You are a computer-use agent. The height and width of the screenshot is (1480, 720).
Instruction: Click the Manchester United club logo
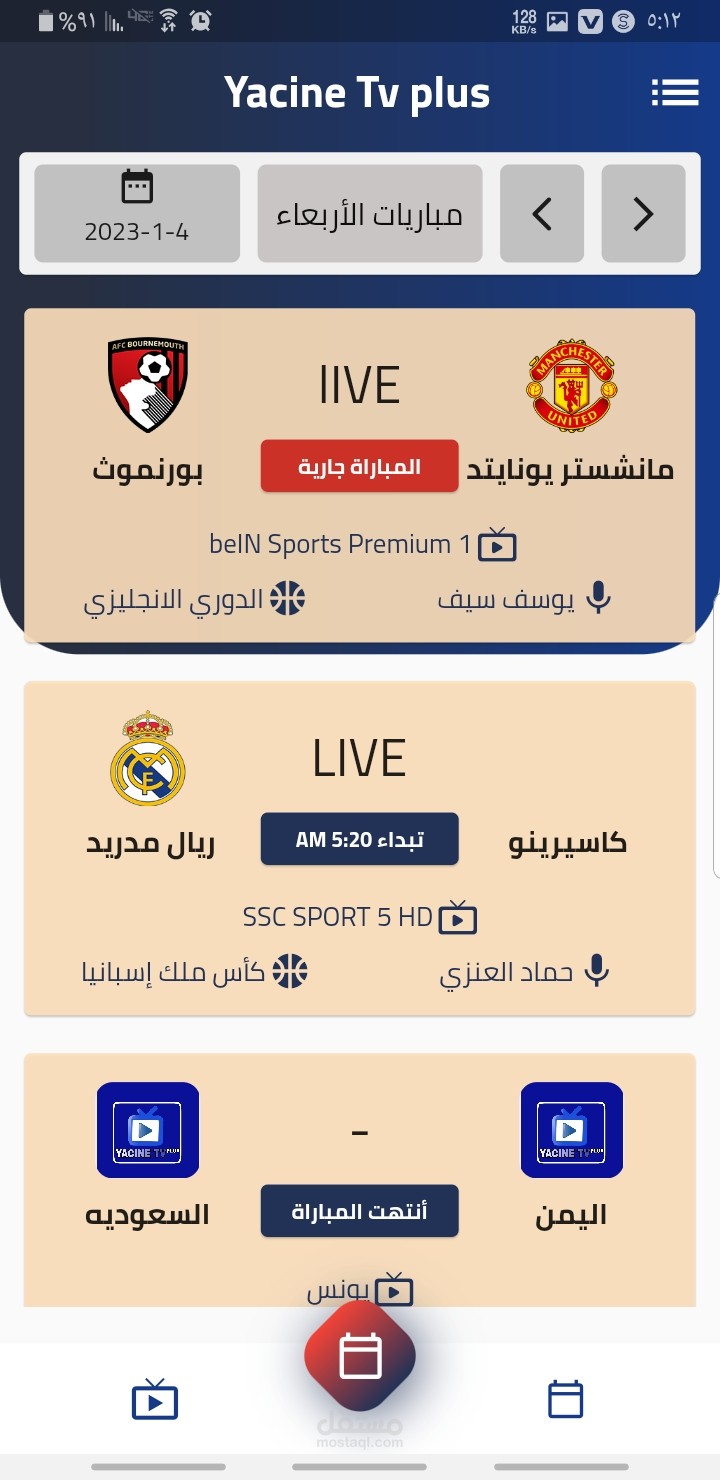click(571, 386)
